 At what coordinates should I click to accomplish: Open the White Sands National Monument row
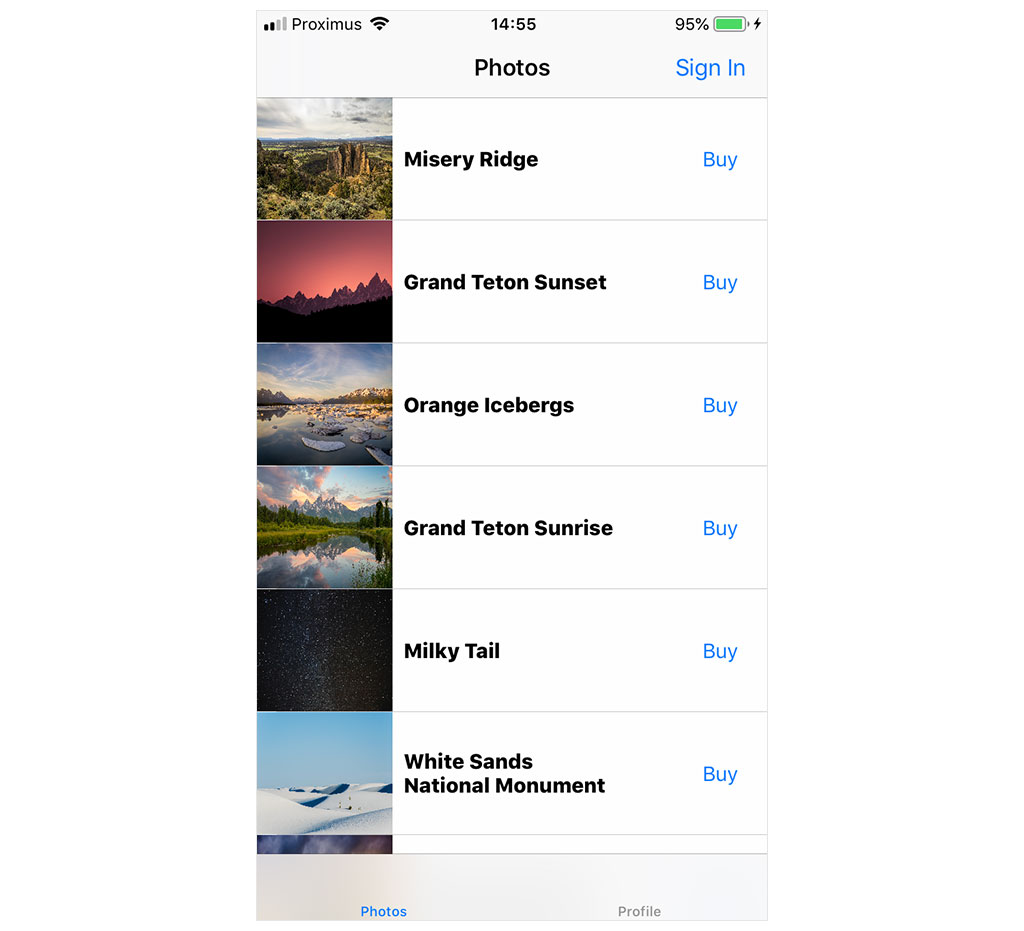pyautogui.click(x=504, y=774)
